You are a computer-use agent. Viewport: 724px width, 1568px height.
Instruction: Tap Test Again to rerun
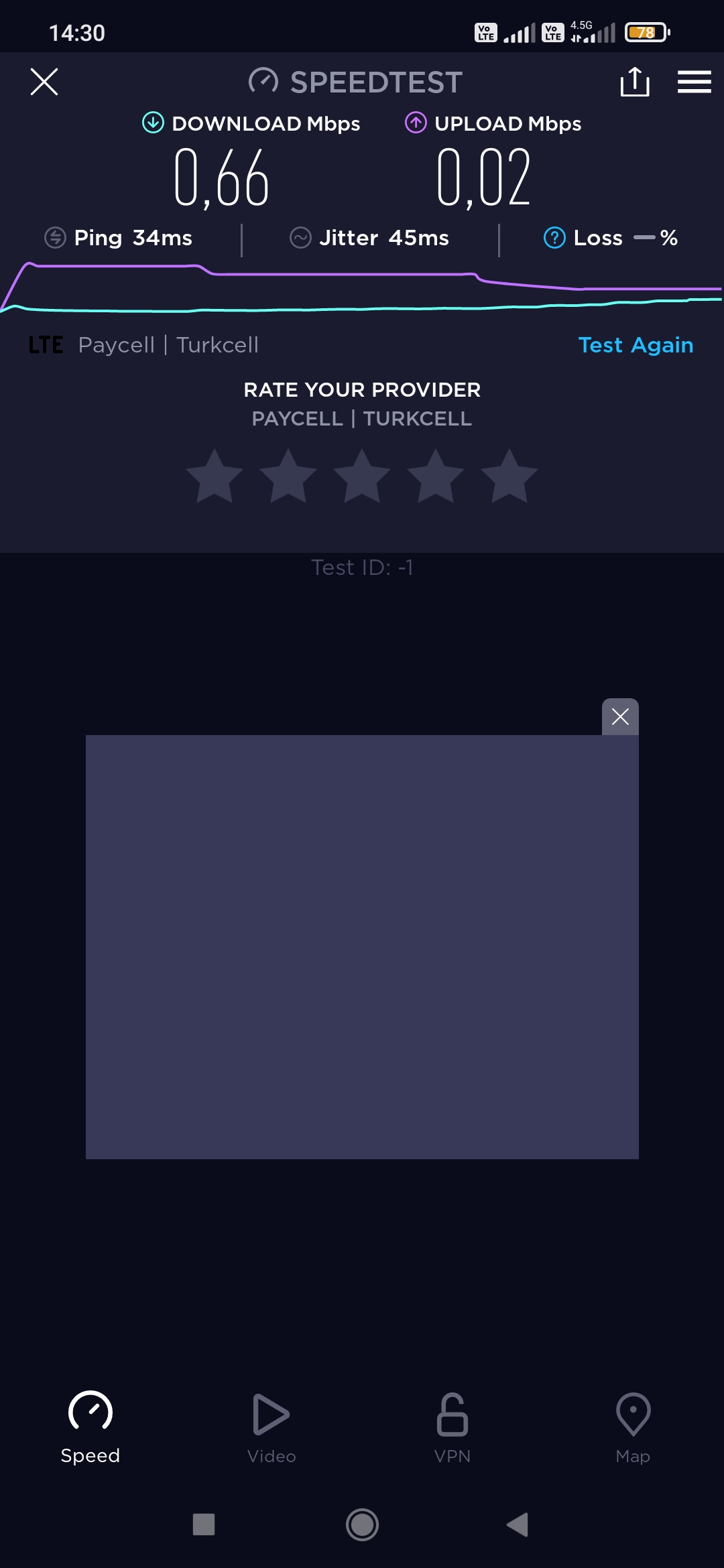[636, 345]
